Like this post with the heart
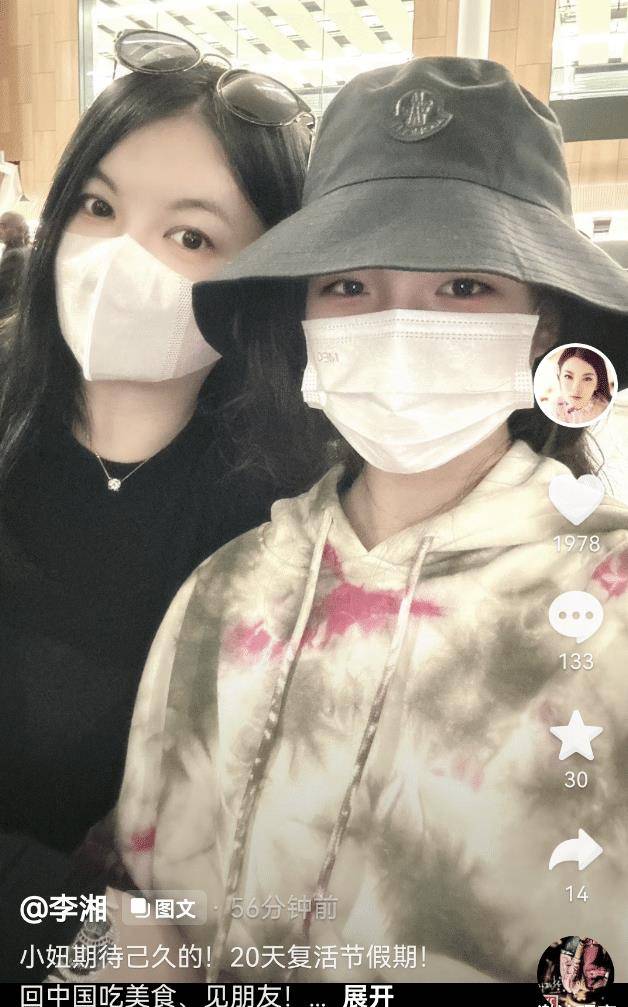 tap(576, 499)
